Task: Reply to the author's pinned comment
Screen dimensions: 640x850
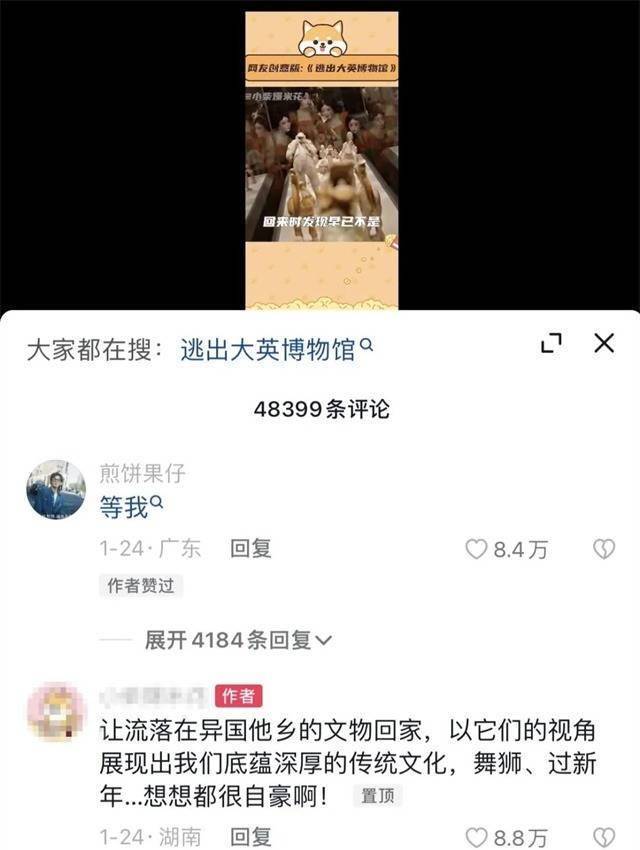Action: tap(251, 836)
